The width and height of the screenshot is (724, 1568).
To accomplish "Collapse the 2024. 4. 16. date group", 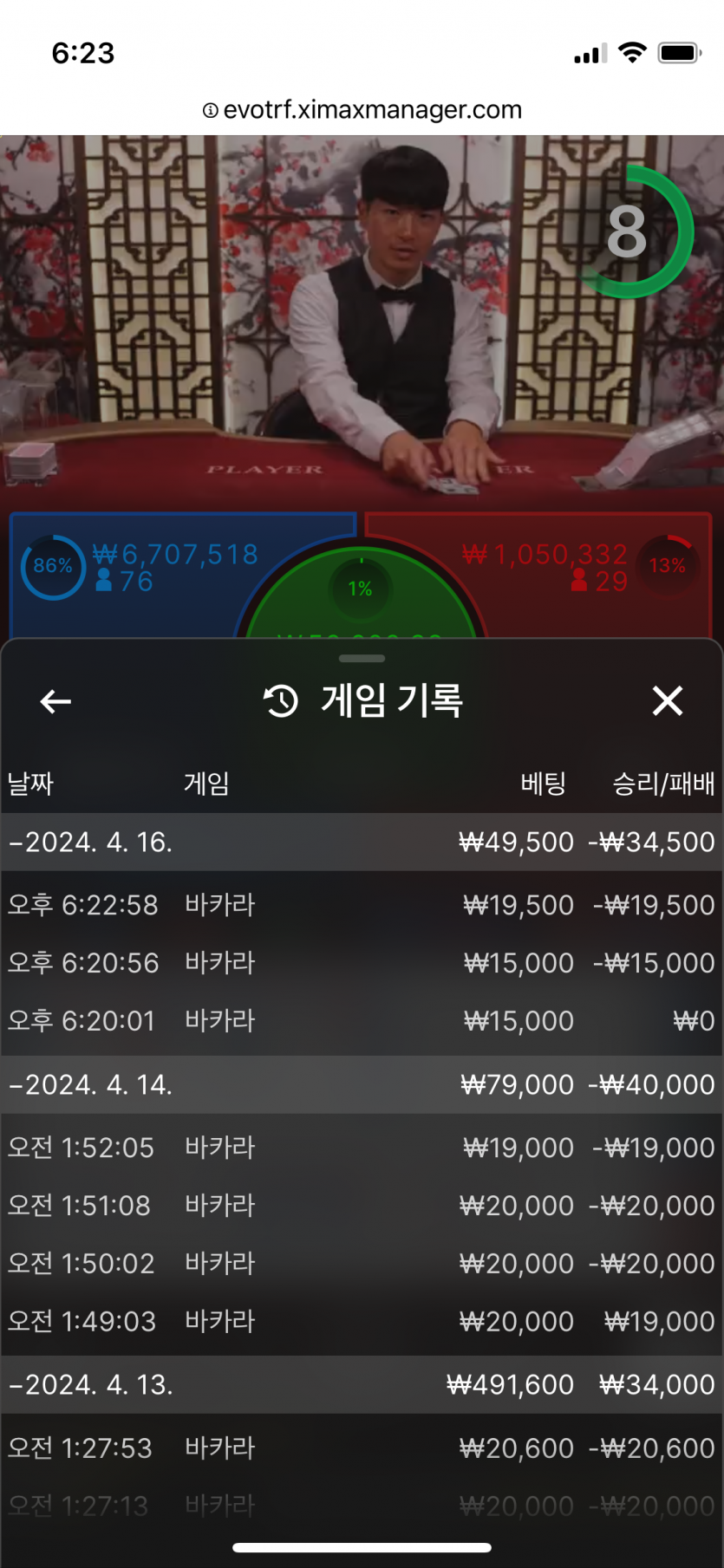I will [91, 842].
